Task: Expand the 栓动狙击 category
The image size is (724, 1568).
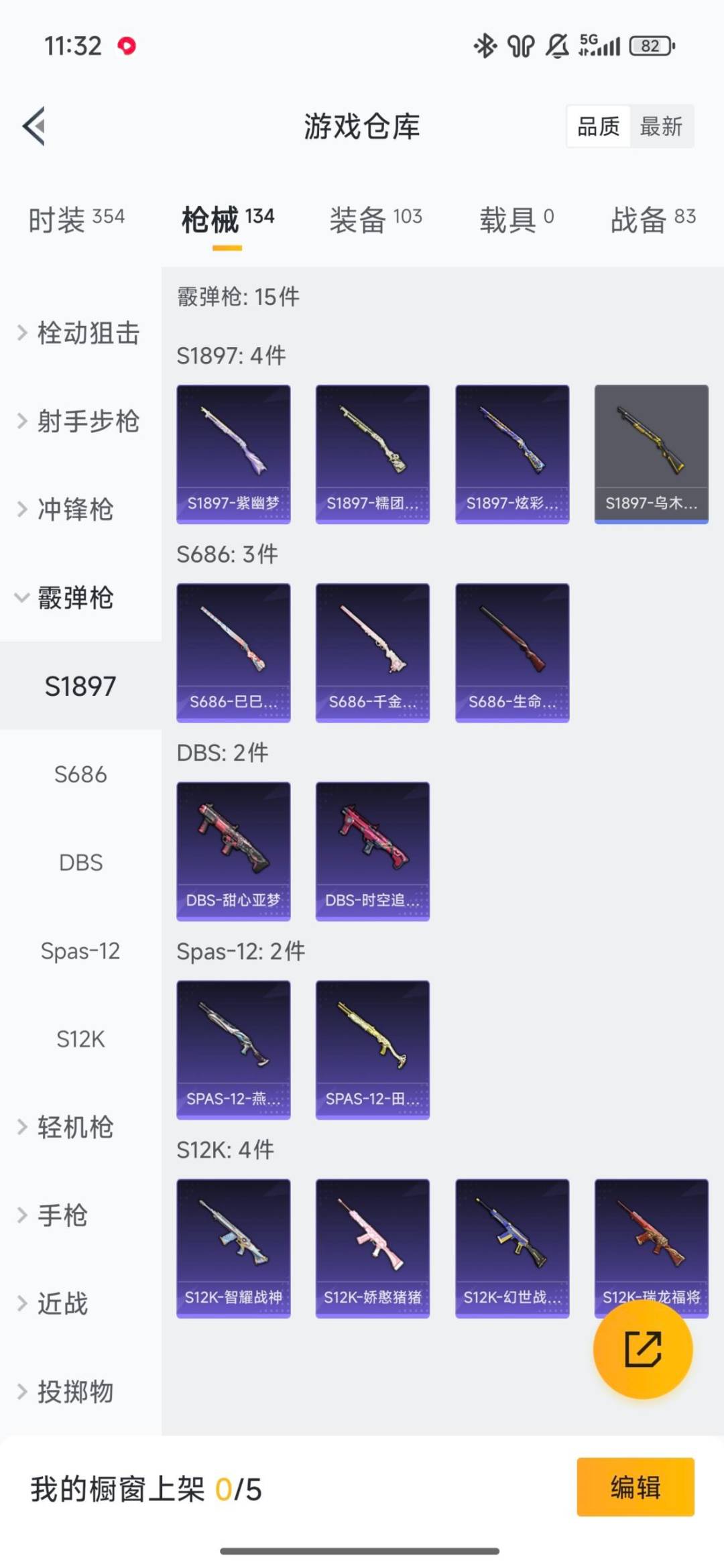Action: pyautogui.click(x=80, y=333)
